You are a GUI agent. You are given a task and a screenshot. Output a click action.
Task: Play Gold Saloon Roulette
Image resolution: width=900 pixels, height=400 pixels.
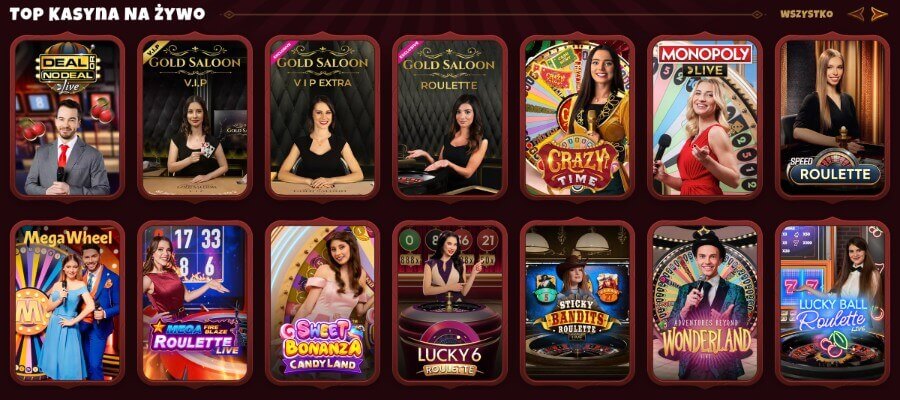(x=449, y=117)
